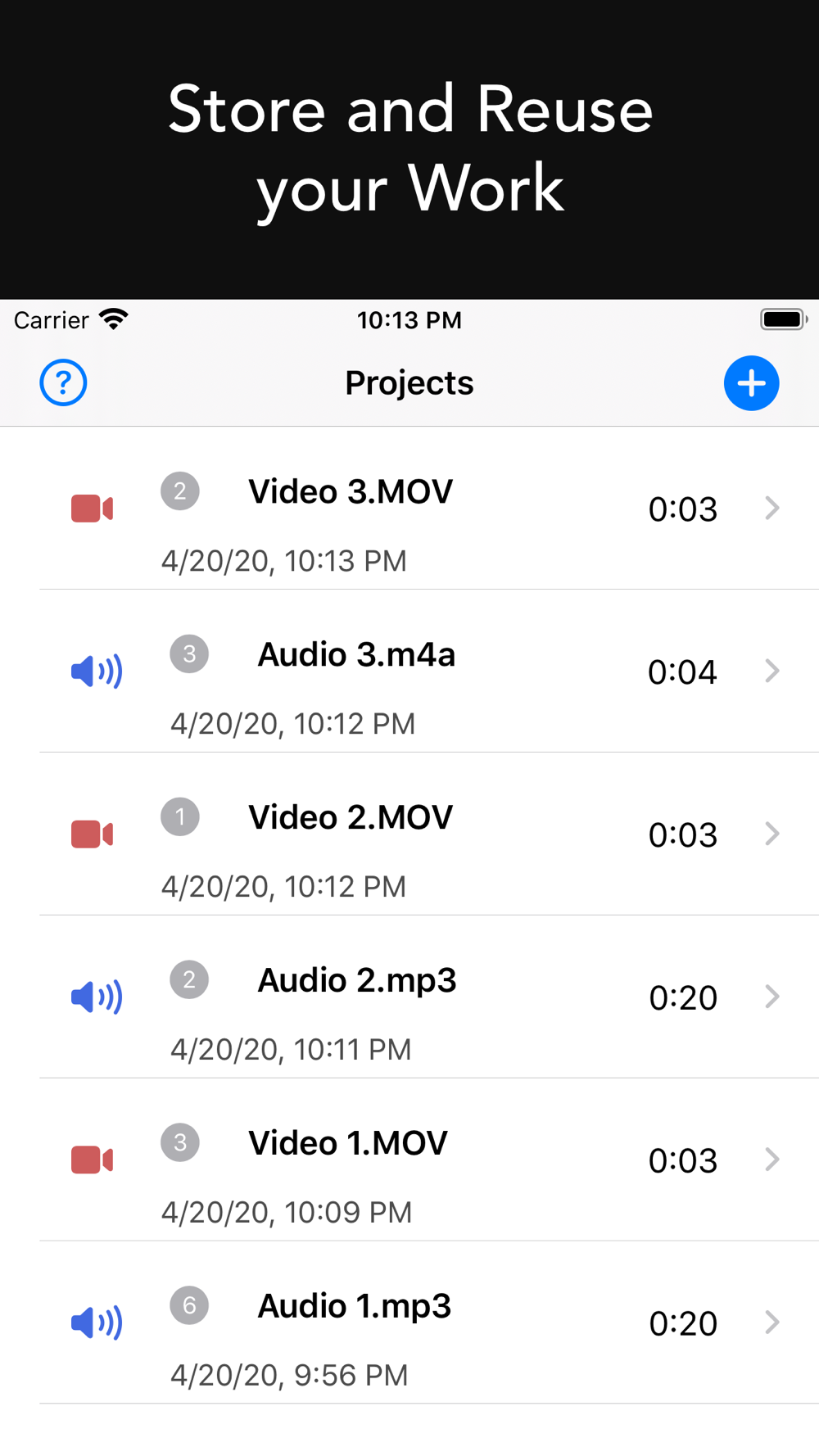Open the Audio 2.mp3 project

pyautogui.click(x=409, y=997)
